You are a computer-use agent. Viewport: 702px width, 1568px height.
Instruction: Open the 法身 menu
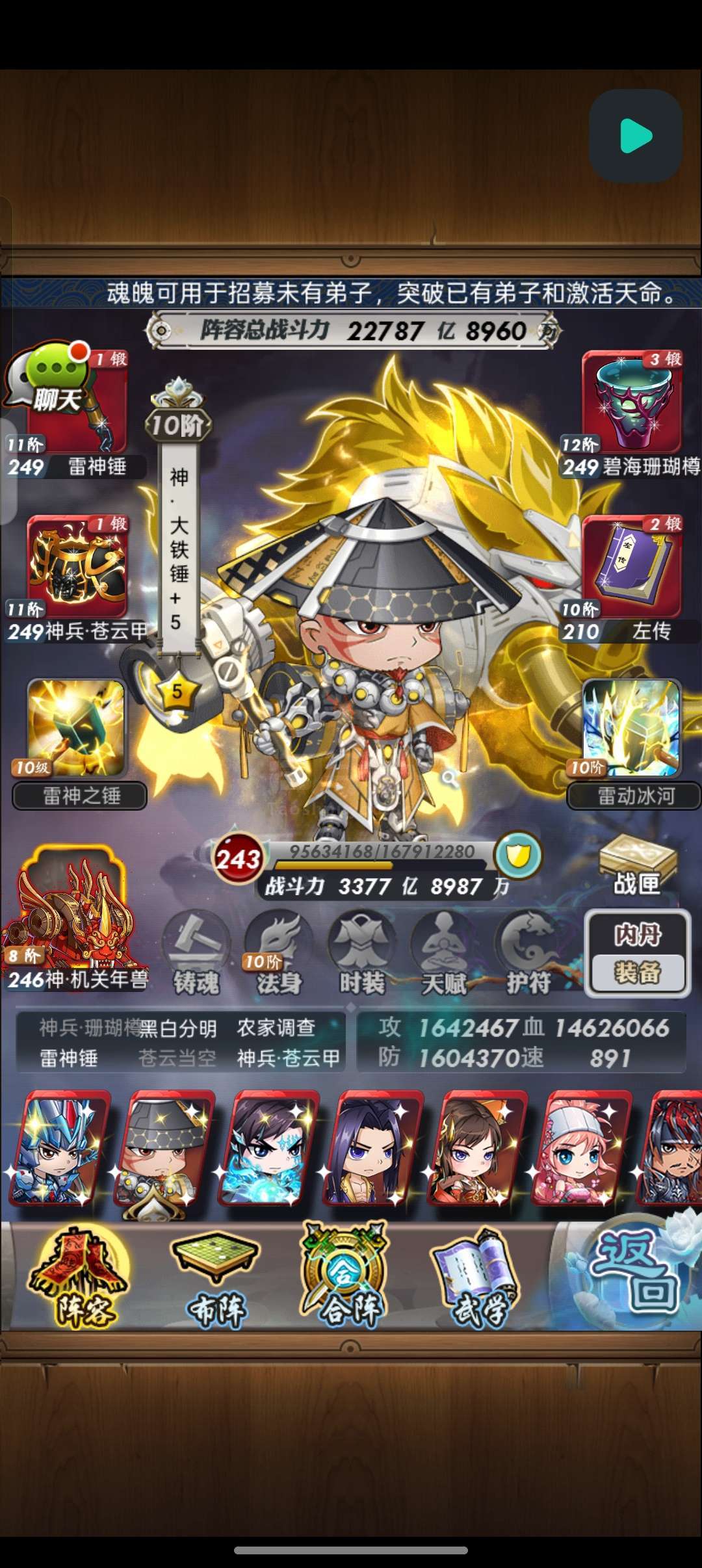[279, 954]
